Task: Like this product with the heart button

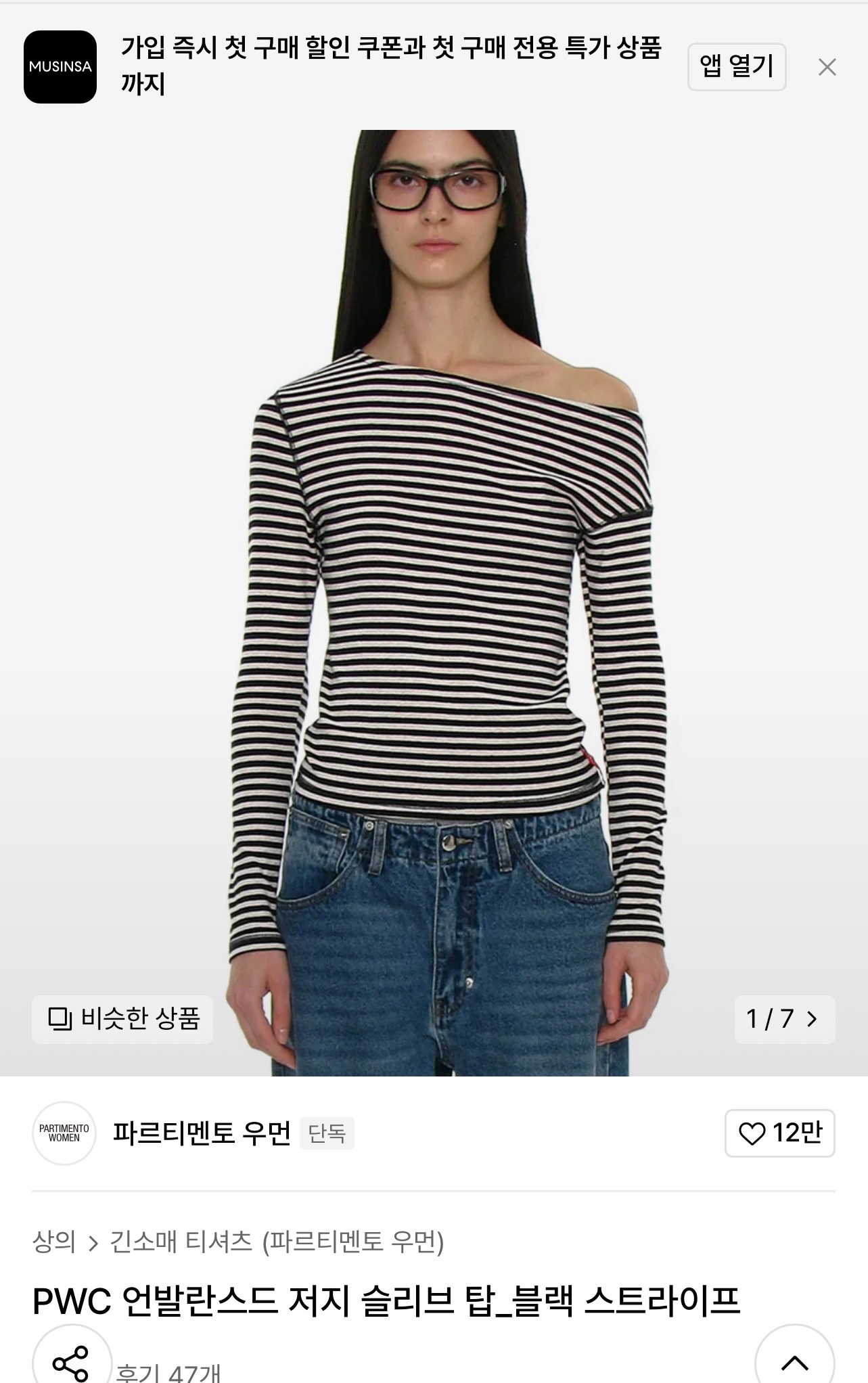Action: (x=779, y=1133)
